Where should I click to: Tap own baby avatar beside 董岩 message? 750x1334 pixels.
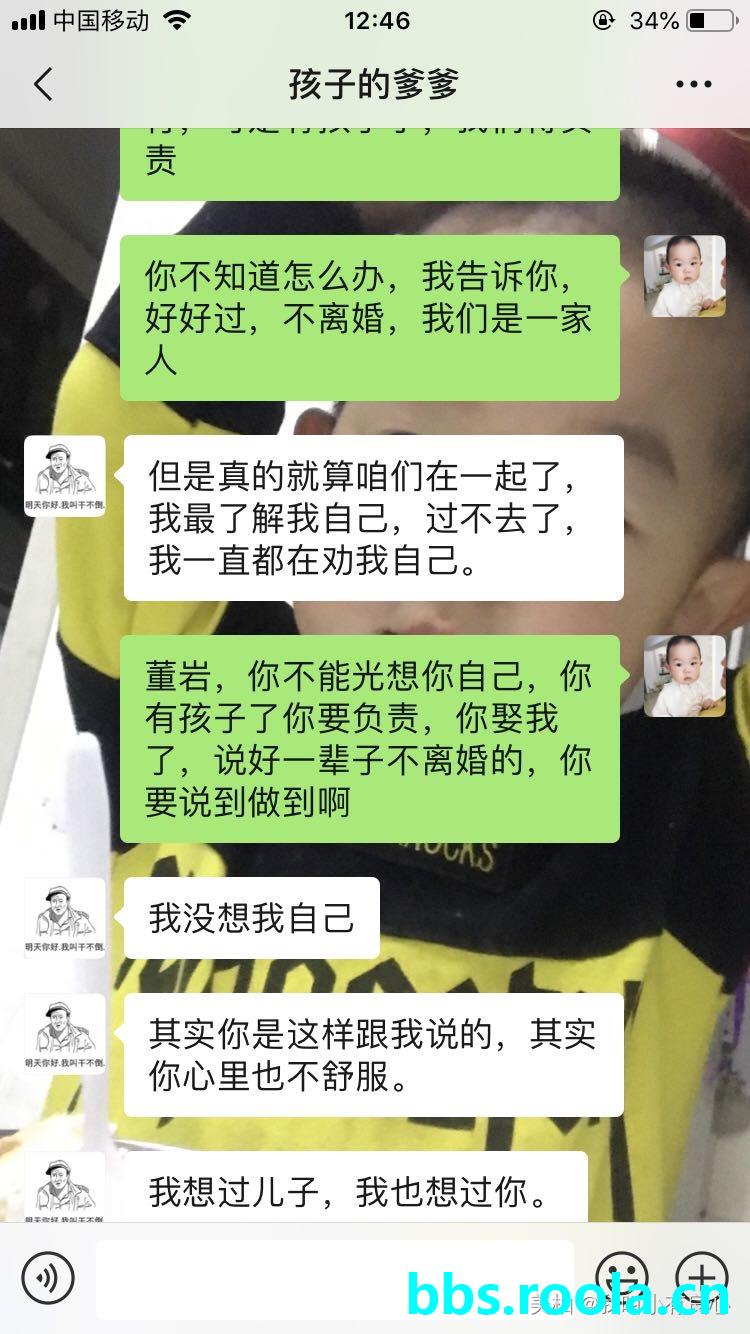[x=684, y=676]
